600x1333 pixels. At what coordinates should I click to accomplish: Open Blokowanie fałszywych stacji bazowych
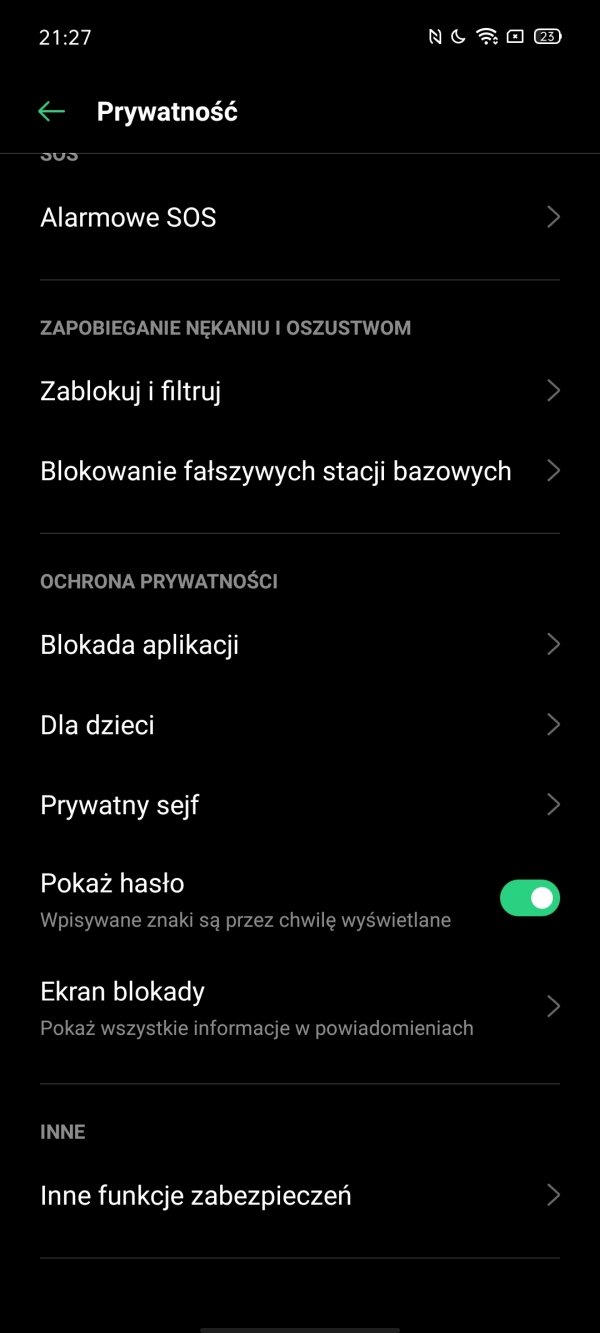click(300, 471)
